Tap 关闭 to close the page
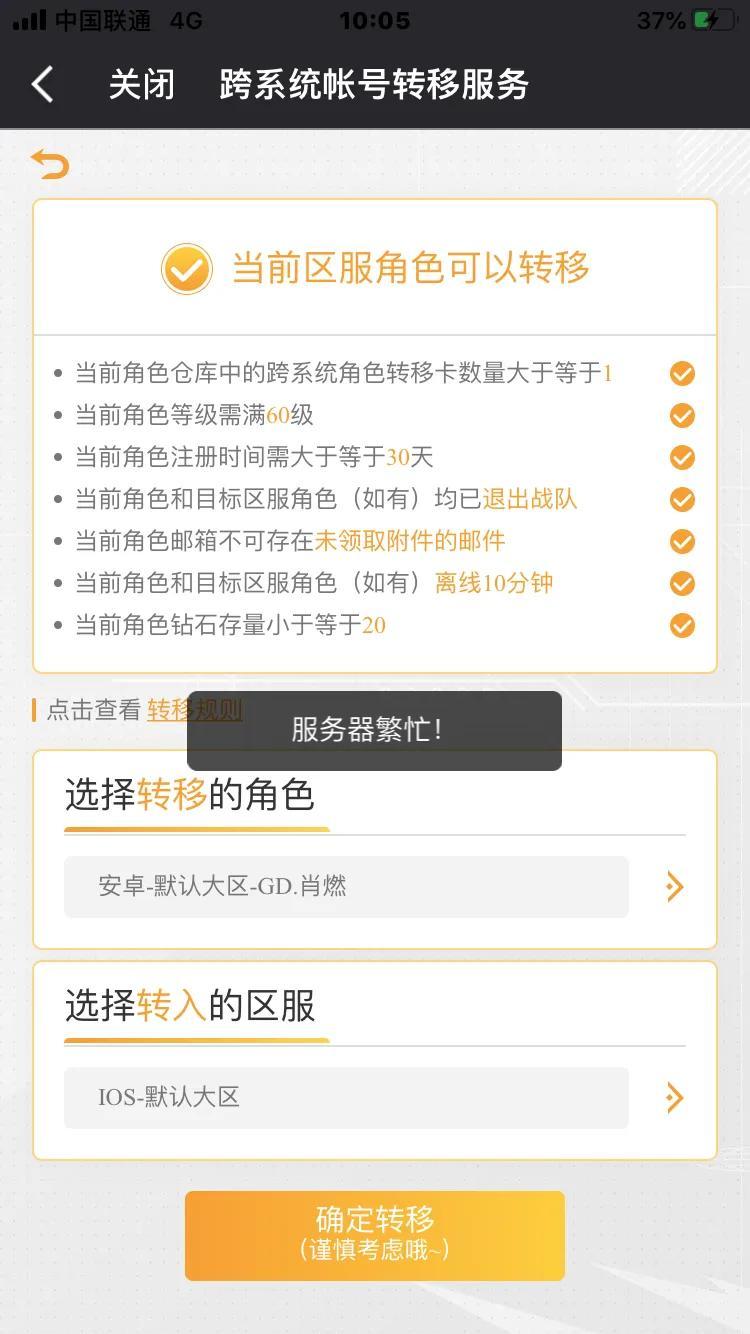This screenshot has width=750, height=1334. tap(141, 85)
